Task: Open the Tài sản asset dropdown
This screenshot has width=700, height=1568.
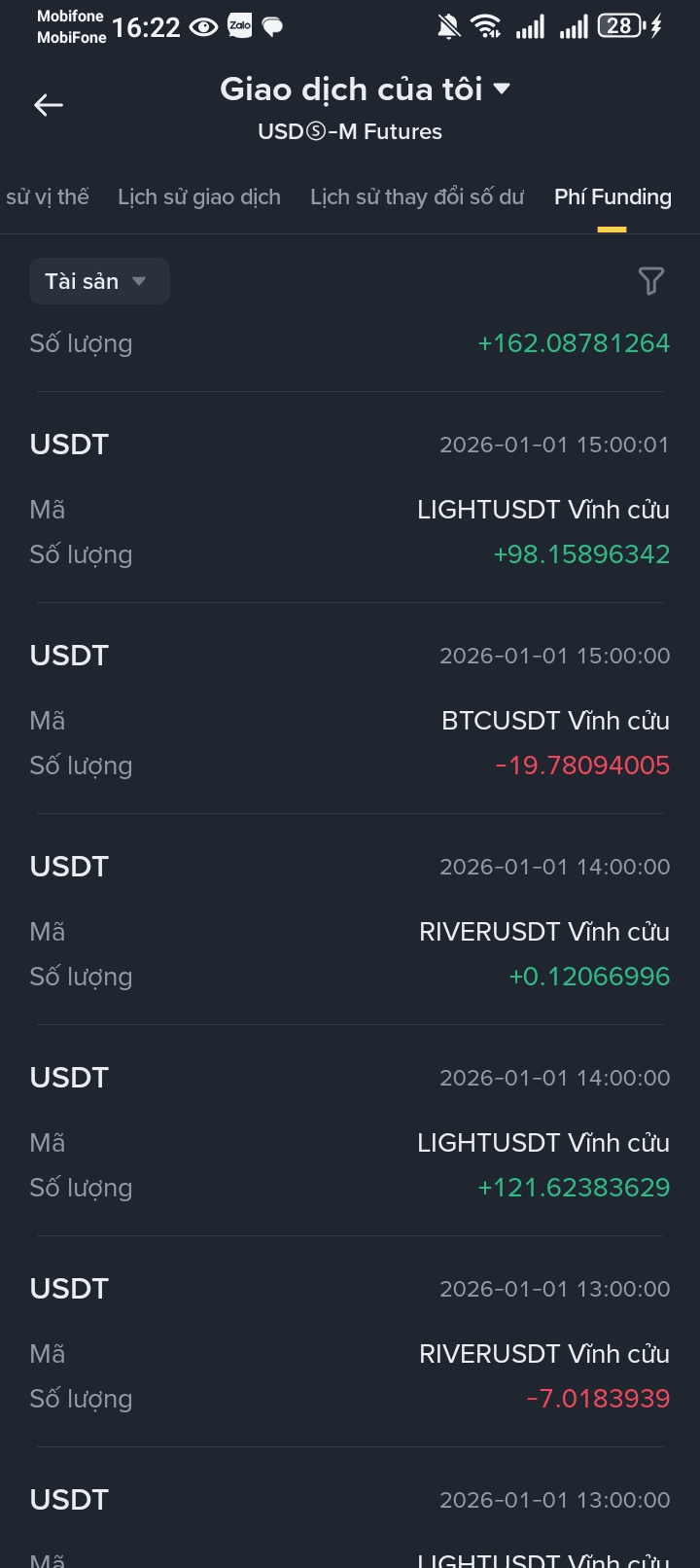Action: click(x=99, y=281)
